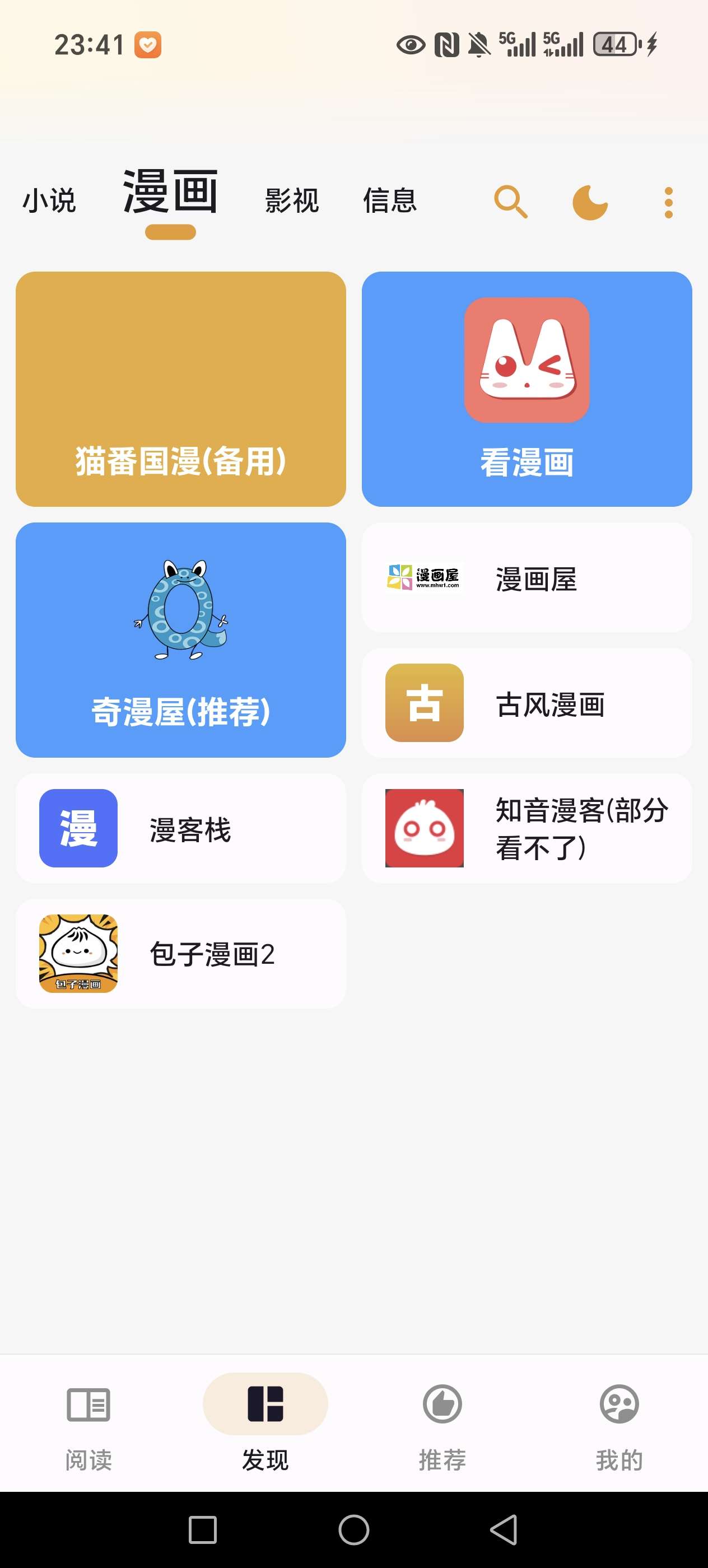
Task: Open the 漫画屋 source
Action: (x=527, y=578)
